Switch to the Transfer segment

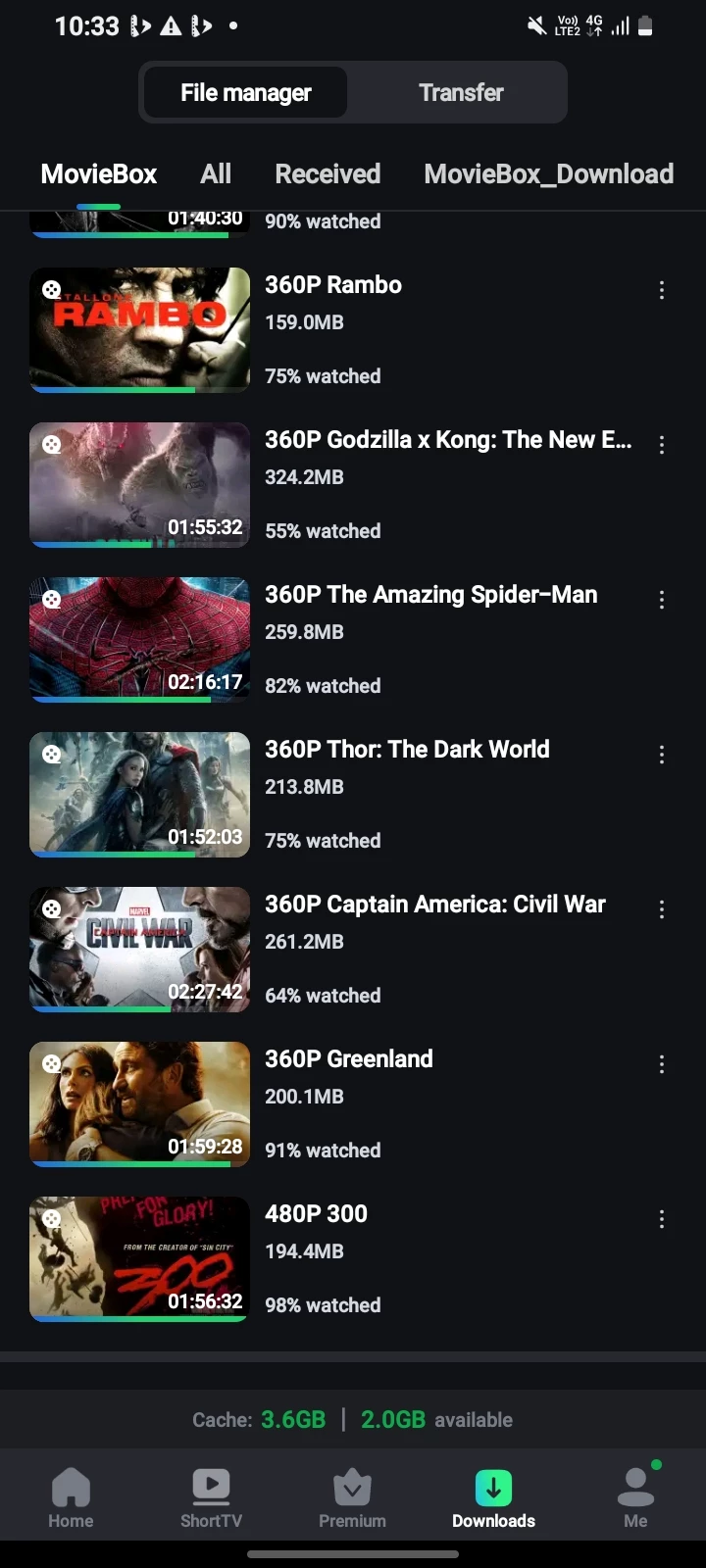coord(461,93)
